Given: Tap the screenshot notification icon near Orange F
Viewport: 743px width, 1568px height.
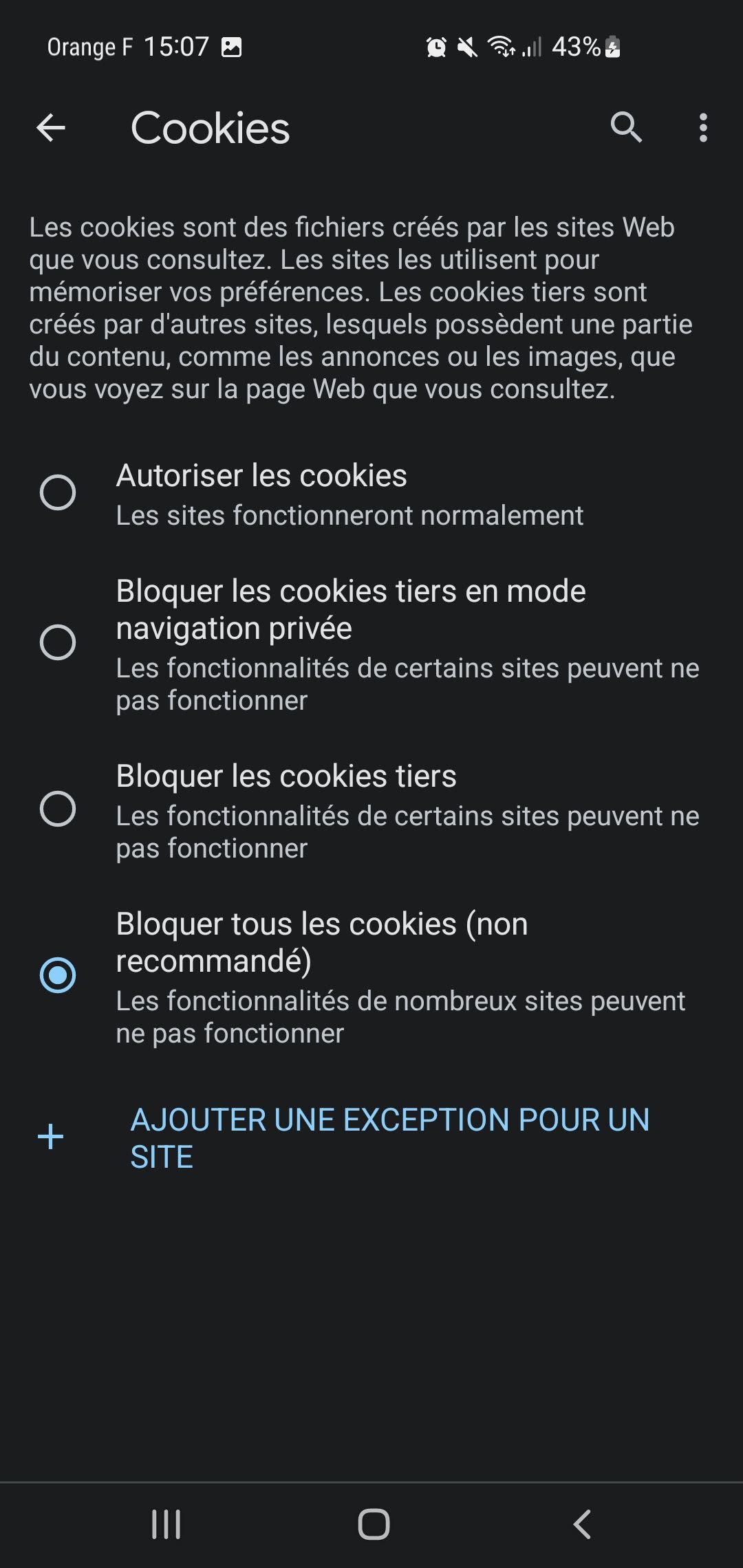Looking at the screenshot, I should coord(232,47).
